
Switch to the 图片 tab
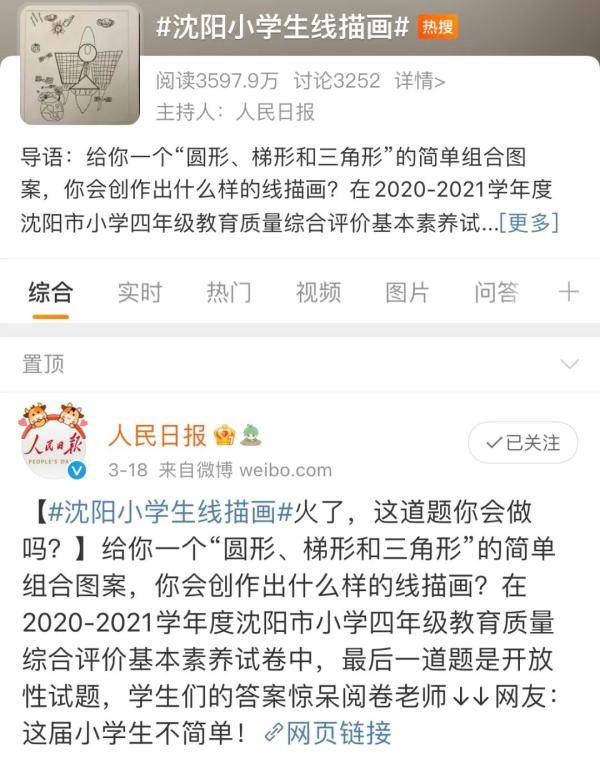(407, 292)
